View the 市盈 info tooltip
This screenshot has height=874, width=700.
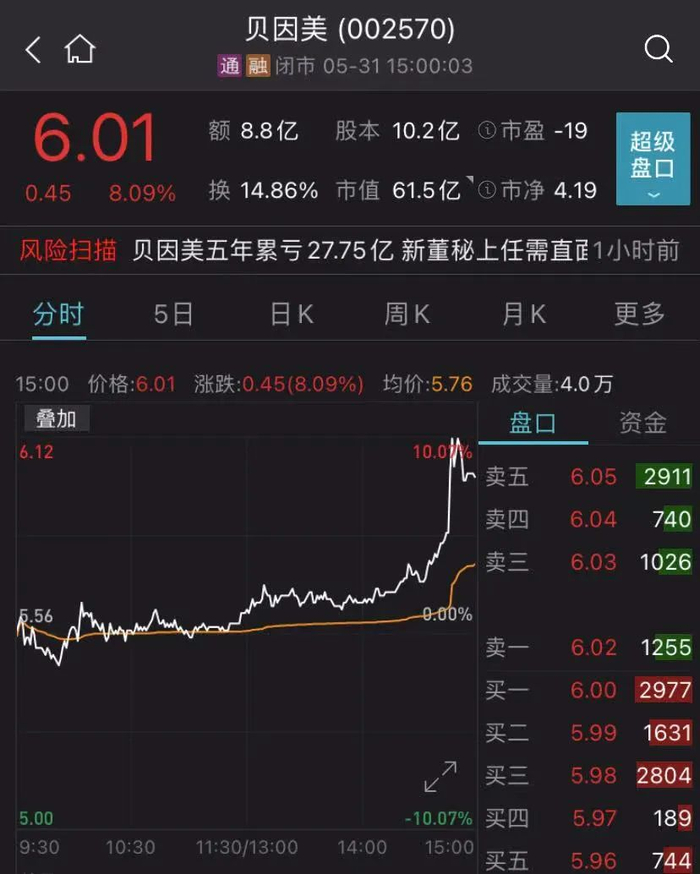487,131
